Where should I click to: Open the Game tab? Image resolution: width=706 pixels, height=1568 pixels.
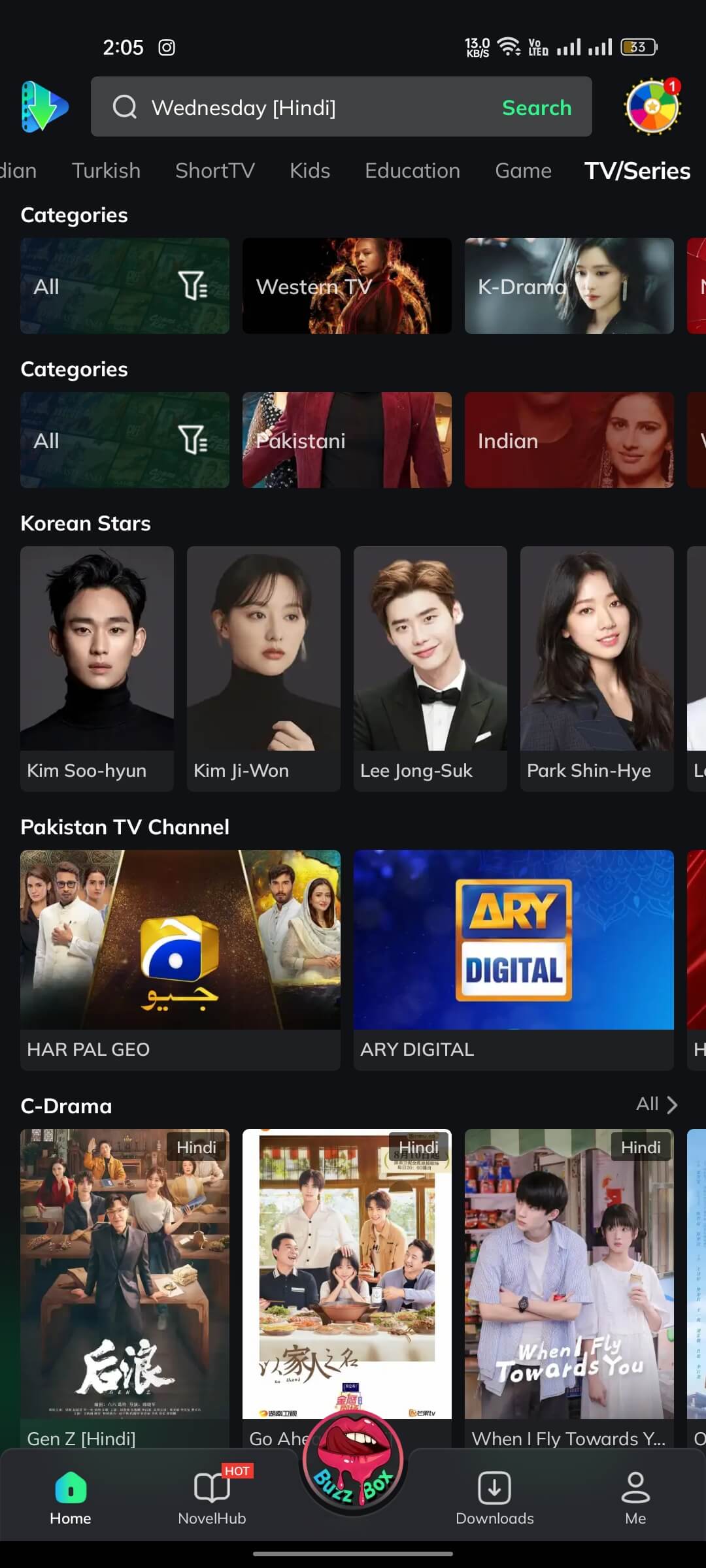[523, 171]
